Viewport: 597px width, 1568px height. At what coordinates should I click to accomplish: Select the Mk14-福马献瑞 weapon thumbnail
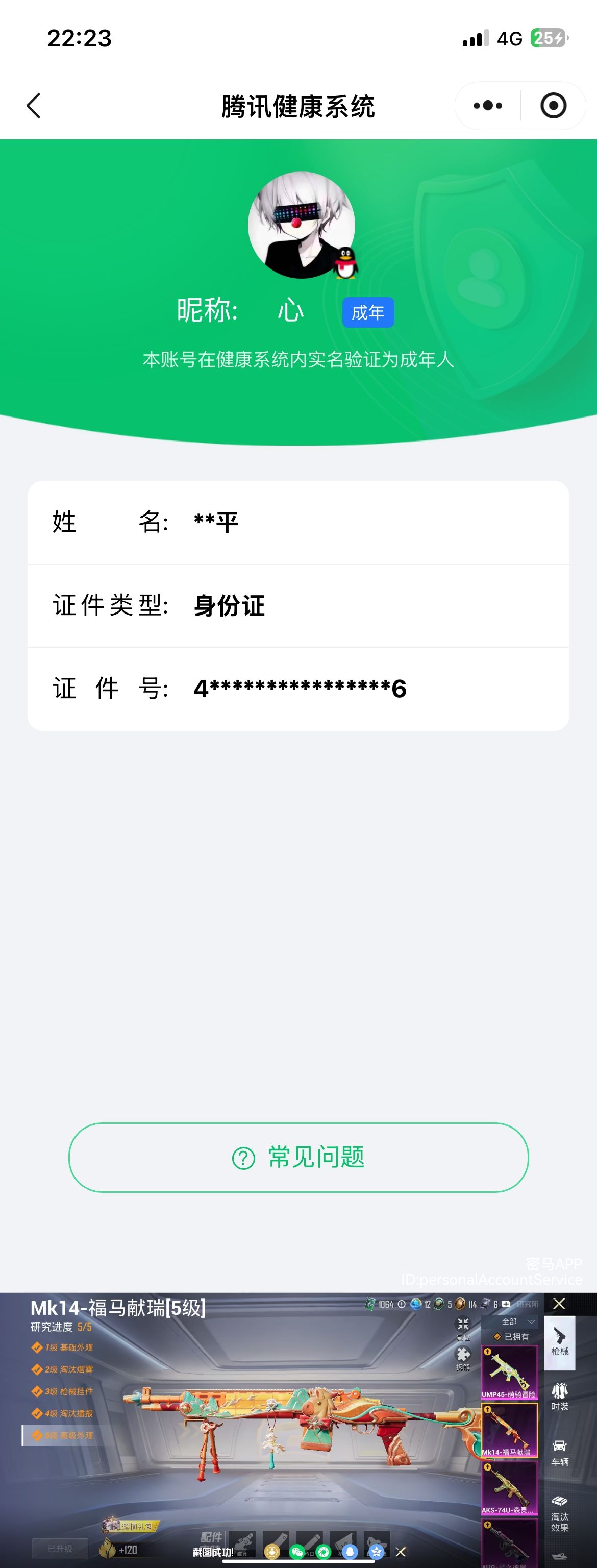tap(510, 1430)
